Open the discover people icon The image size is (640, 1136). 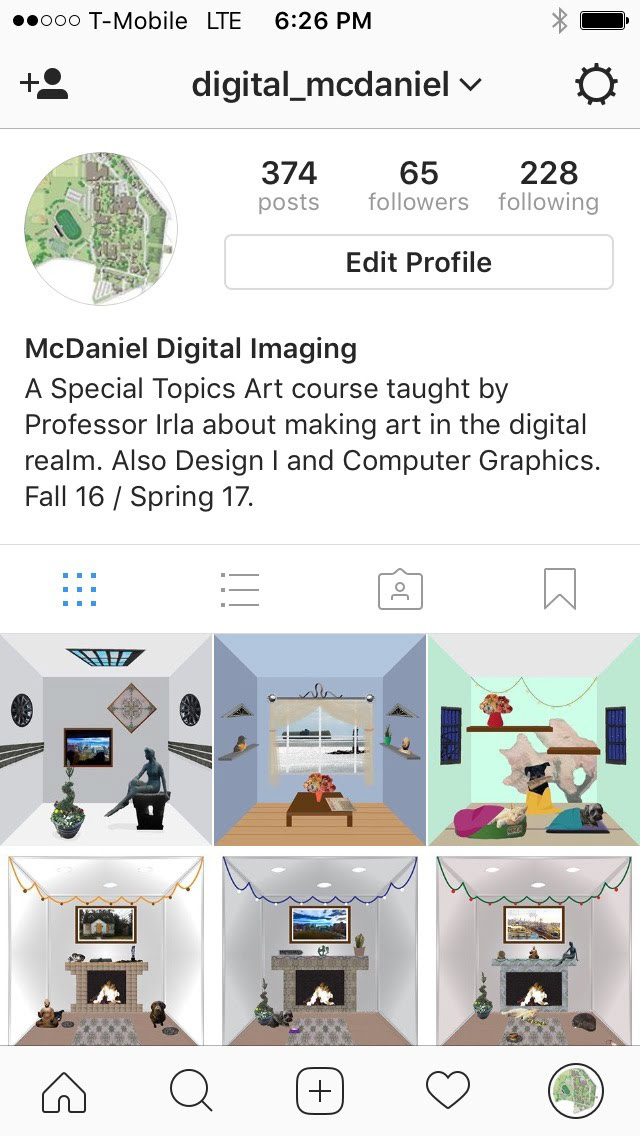click(x=43, y=85)
